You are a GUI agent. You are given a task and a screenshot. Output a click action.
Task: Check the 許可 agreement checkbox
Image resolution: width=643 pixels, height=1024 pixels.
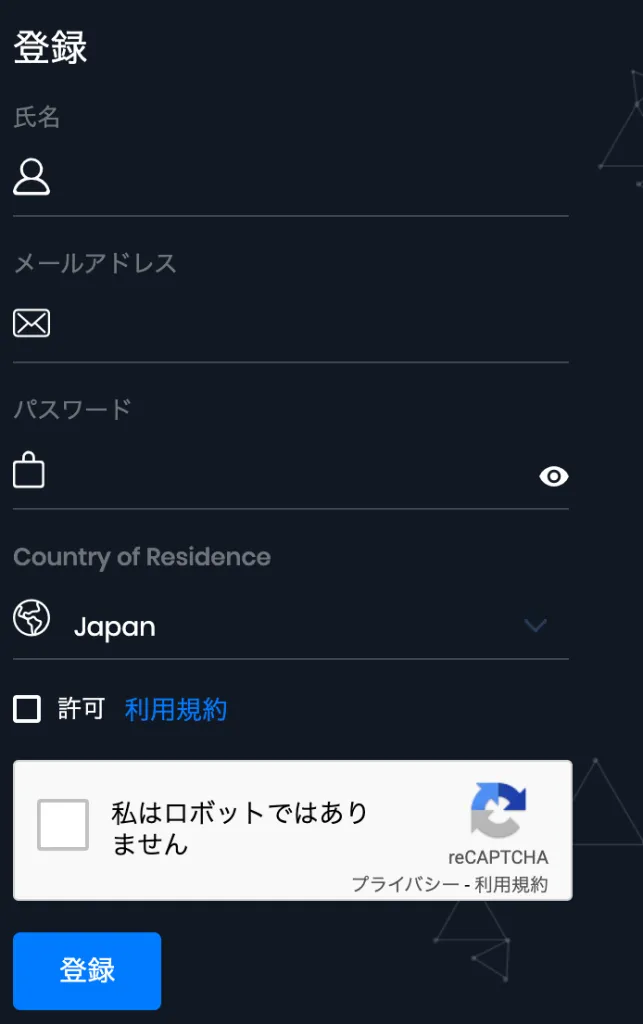pos(27,710)
